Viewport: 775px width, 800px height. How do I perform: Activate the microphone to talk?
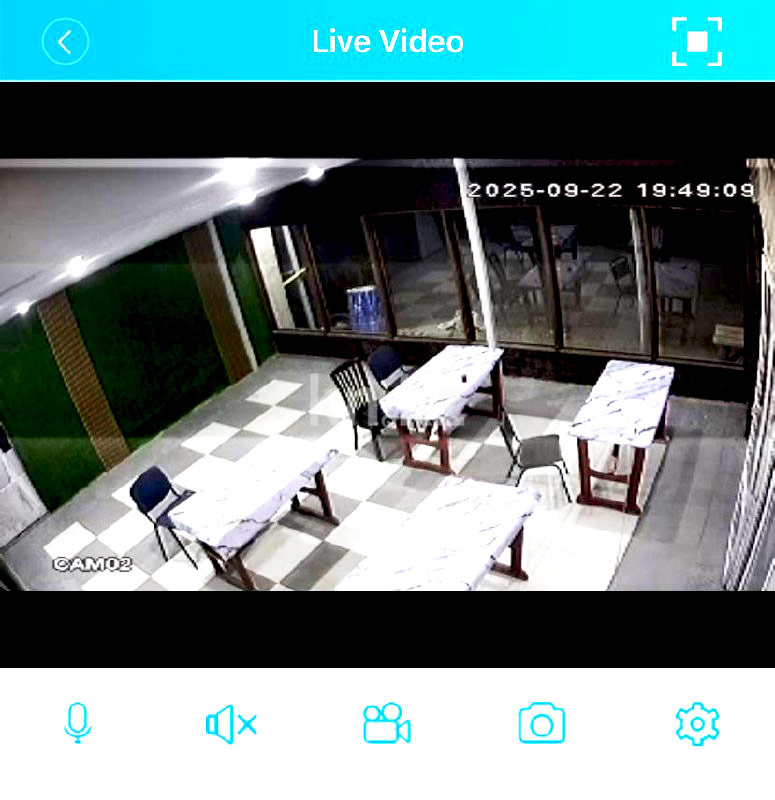tap(77, 723)
